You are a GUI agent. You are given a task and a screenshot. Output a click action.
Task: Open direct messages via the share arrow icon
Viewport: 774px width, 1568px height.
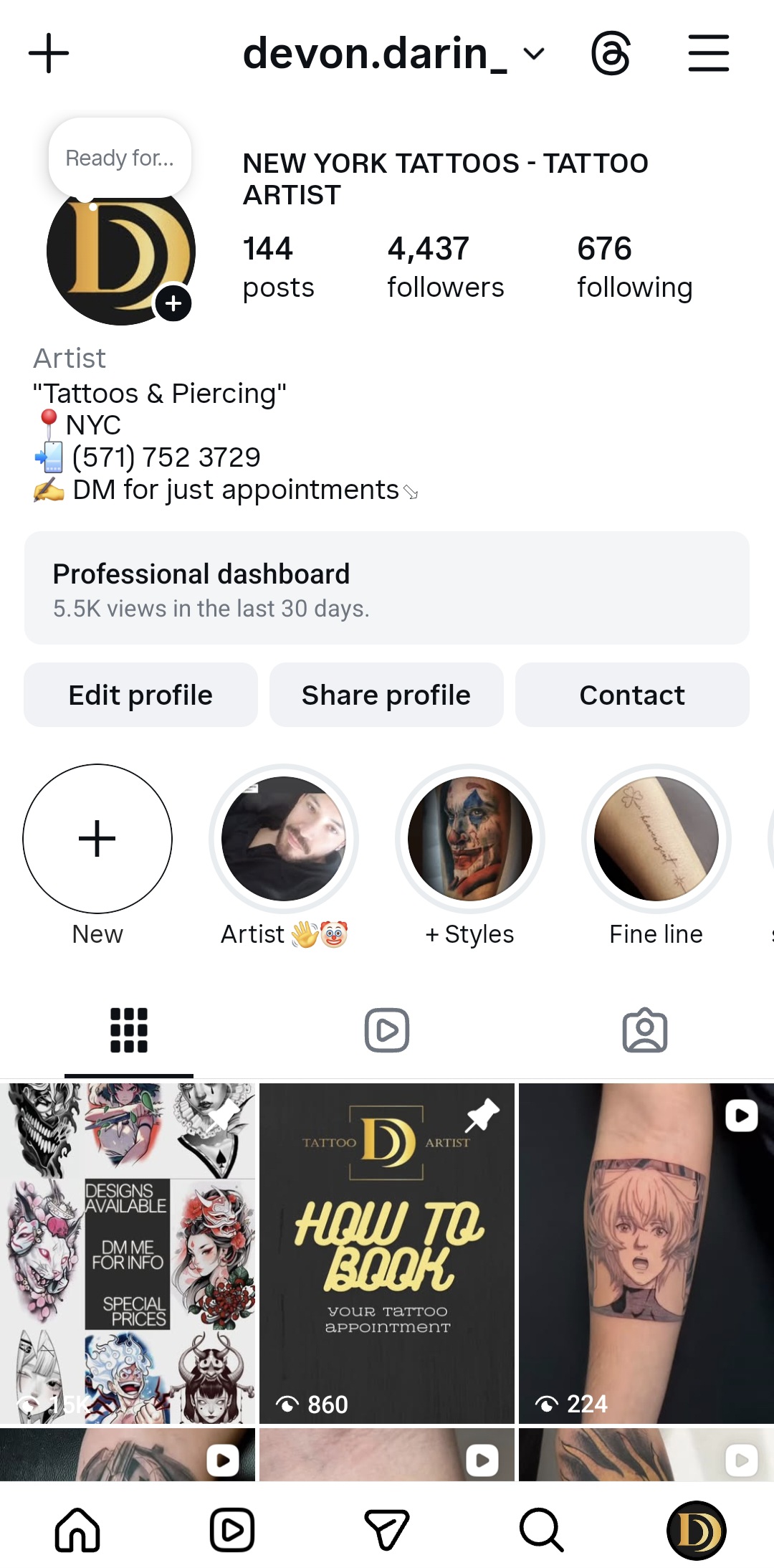click(x=386, y=1531)
